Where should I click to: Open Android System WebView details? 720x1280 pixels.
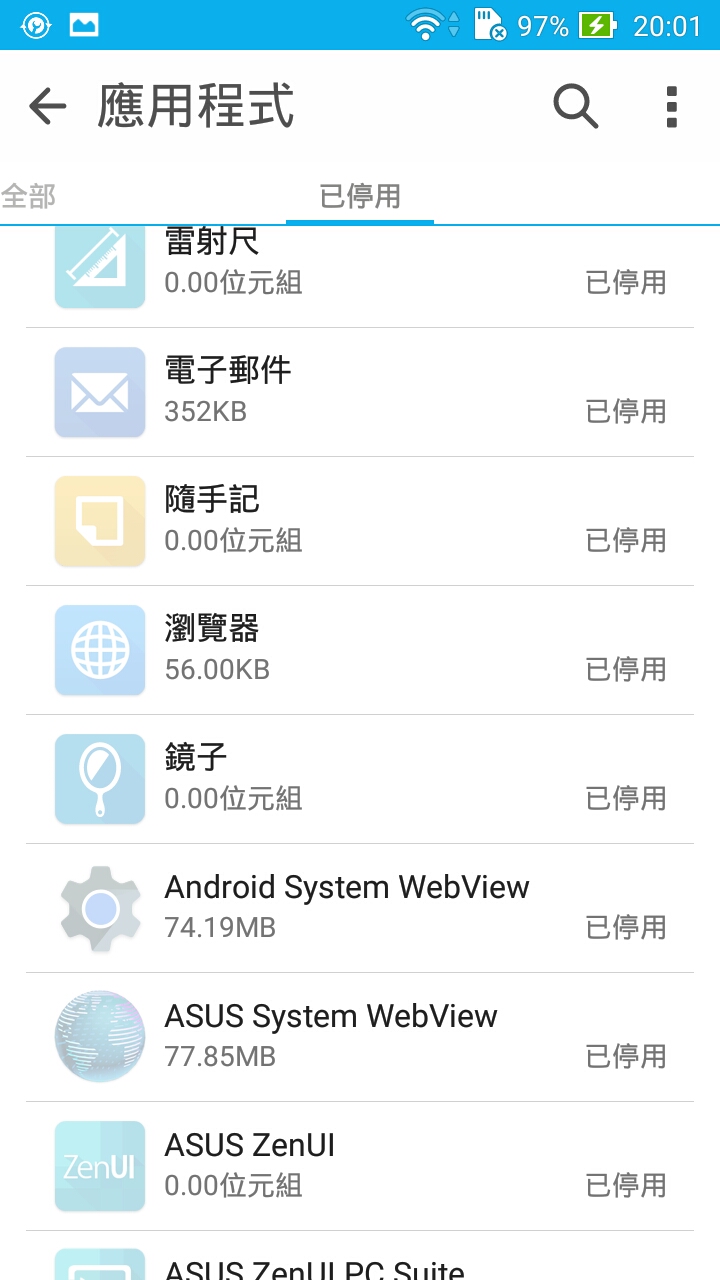[x=360, y=908]
